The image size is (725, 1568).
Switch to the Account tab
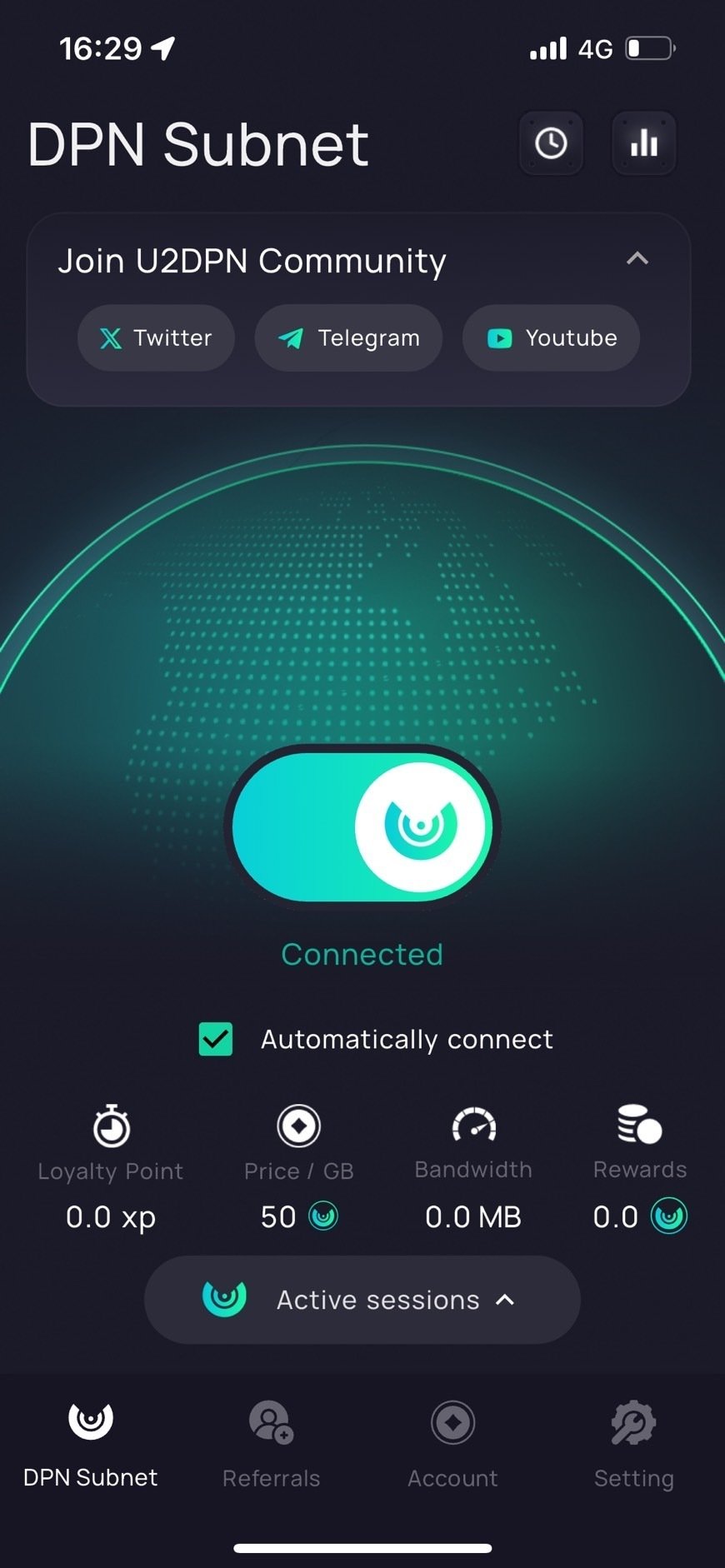452,1446
